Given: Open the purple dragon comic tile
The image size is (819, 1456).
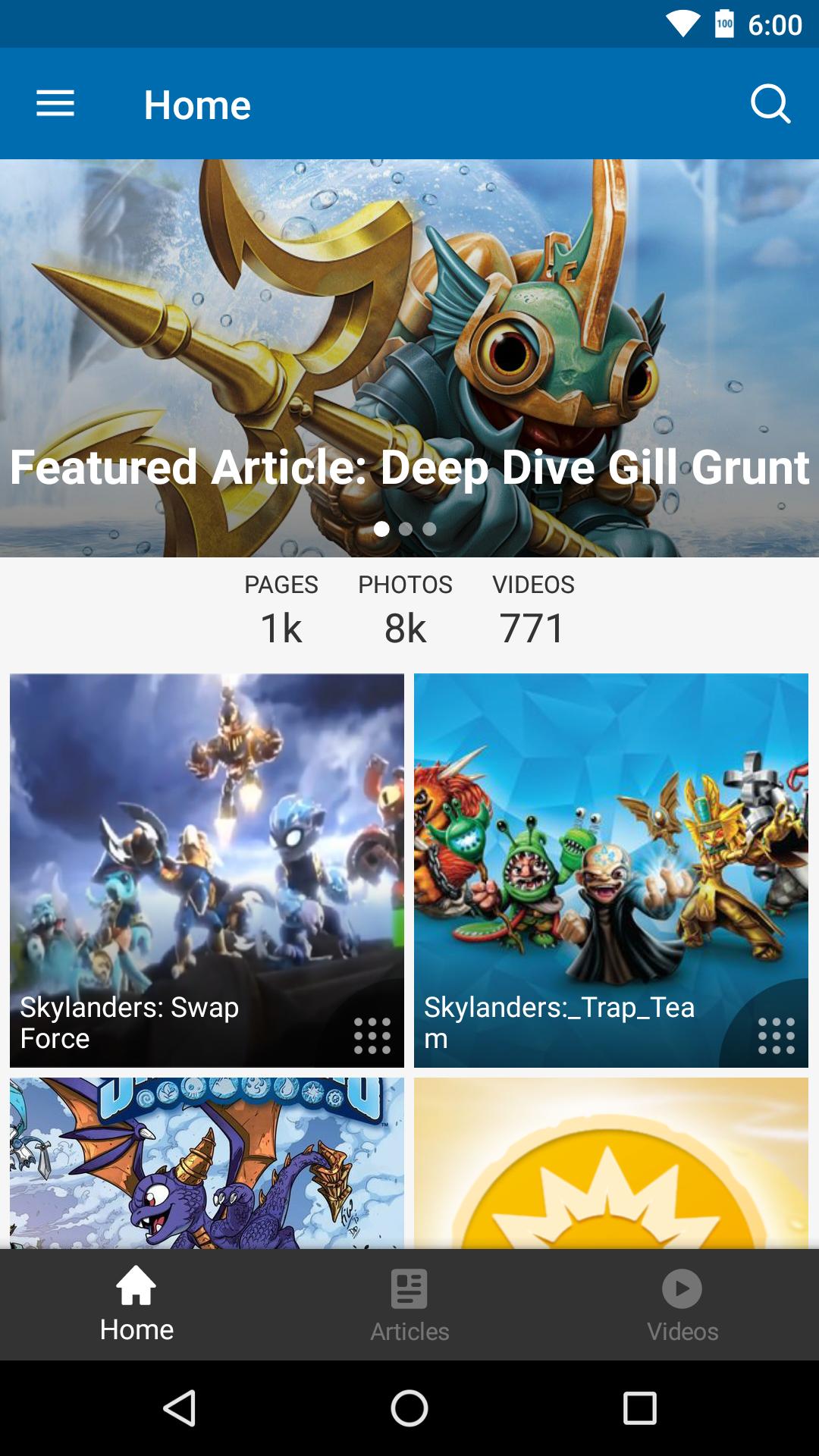Looking at the screenshot, I should (x=206, y=1163).
